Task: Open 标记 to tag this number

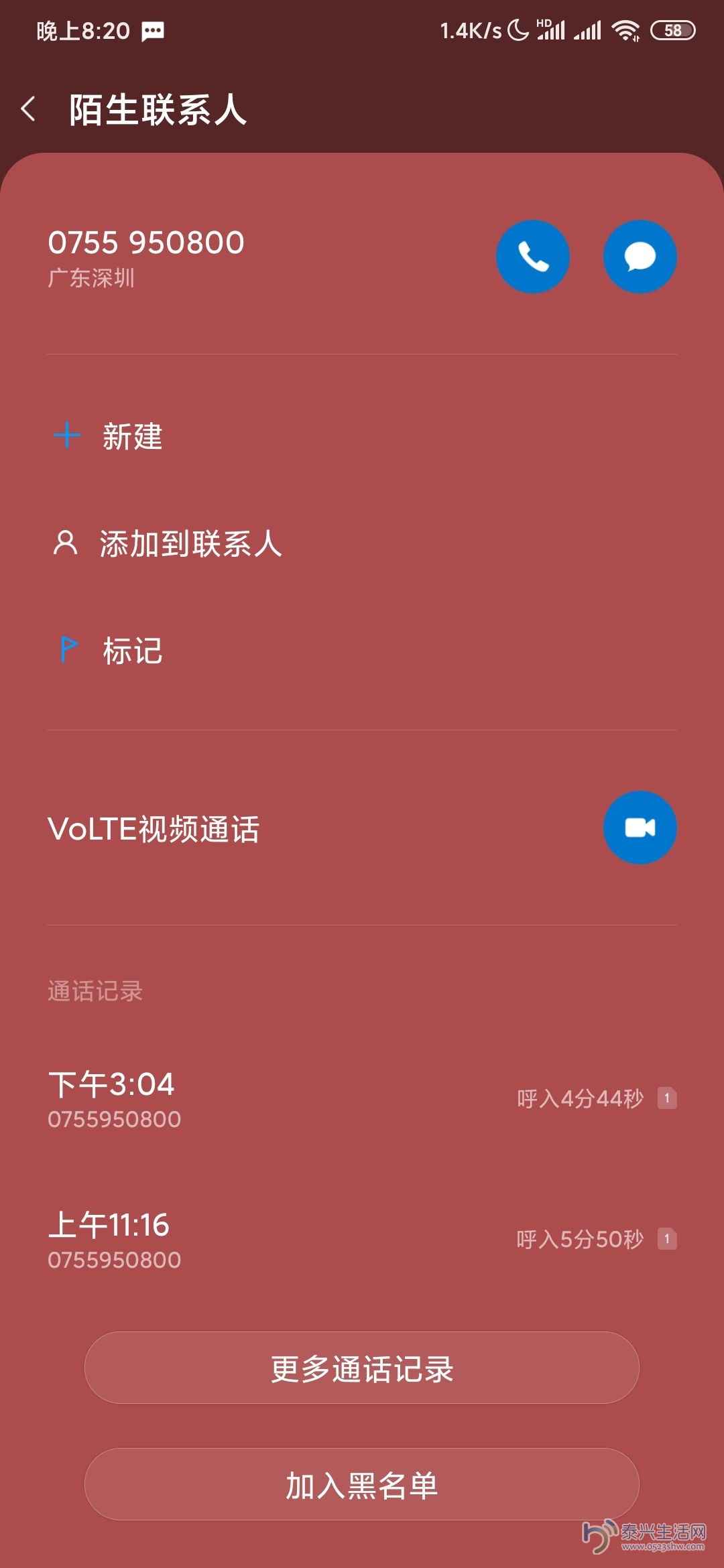Action: (x=362, y=651)
